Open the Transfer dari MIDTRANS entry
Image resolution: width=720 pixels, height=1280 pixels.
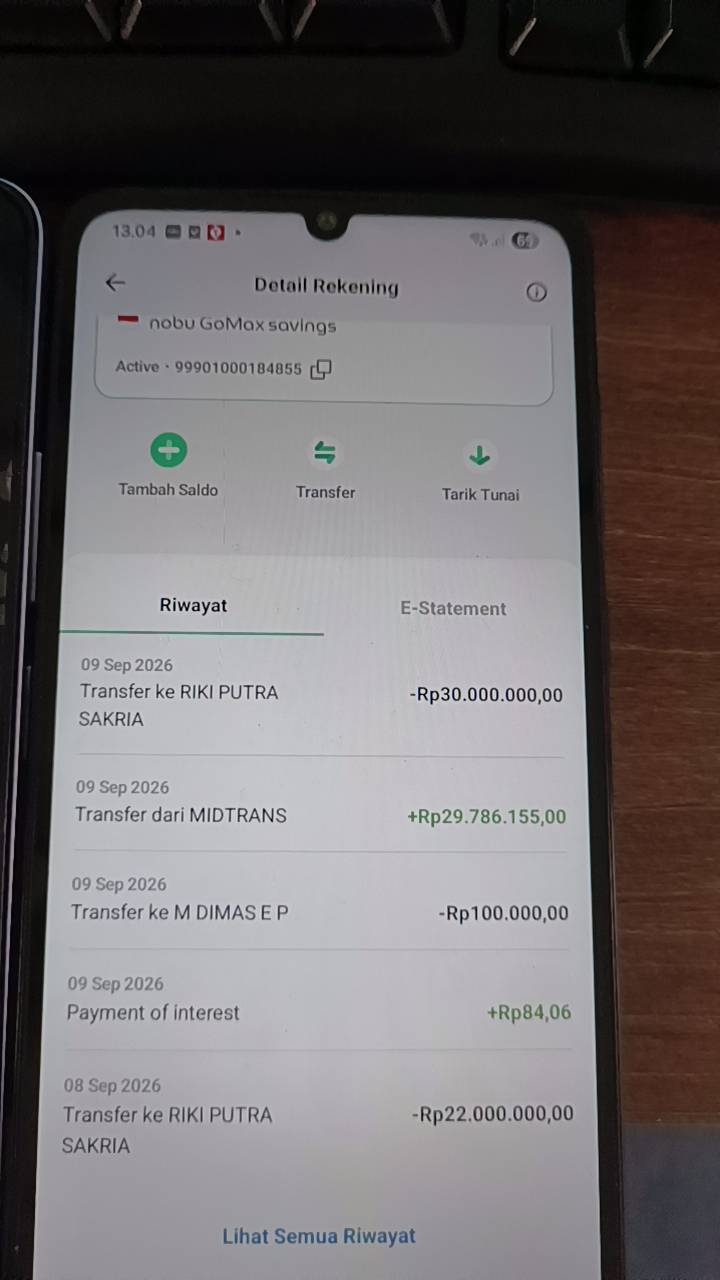pyautogui.click(x=320, y=804)
